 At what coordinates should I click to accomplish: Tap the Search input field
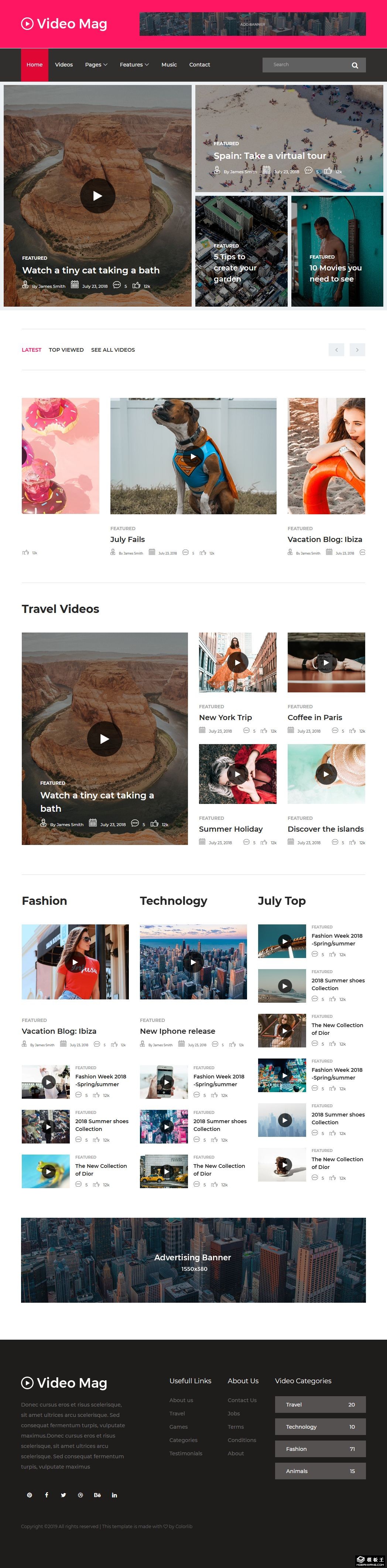(x=304, y=65)
